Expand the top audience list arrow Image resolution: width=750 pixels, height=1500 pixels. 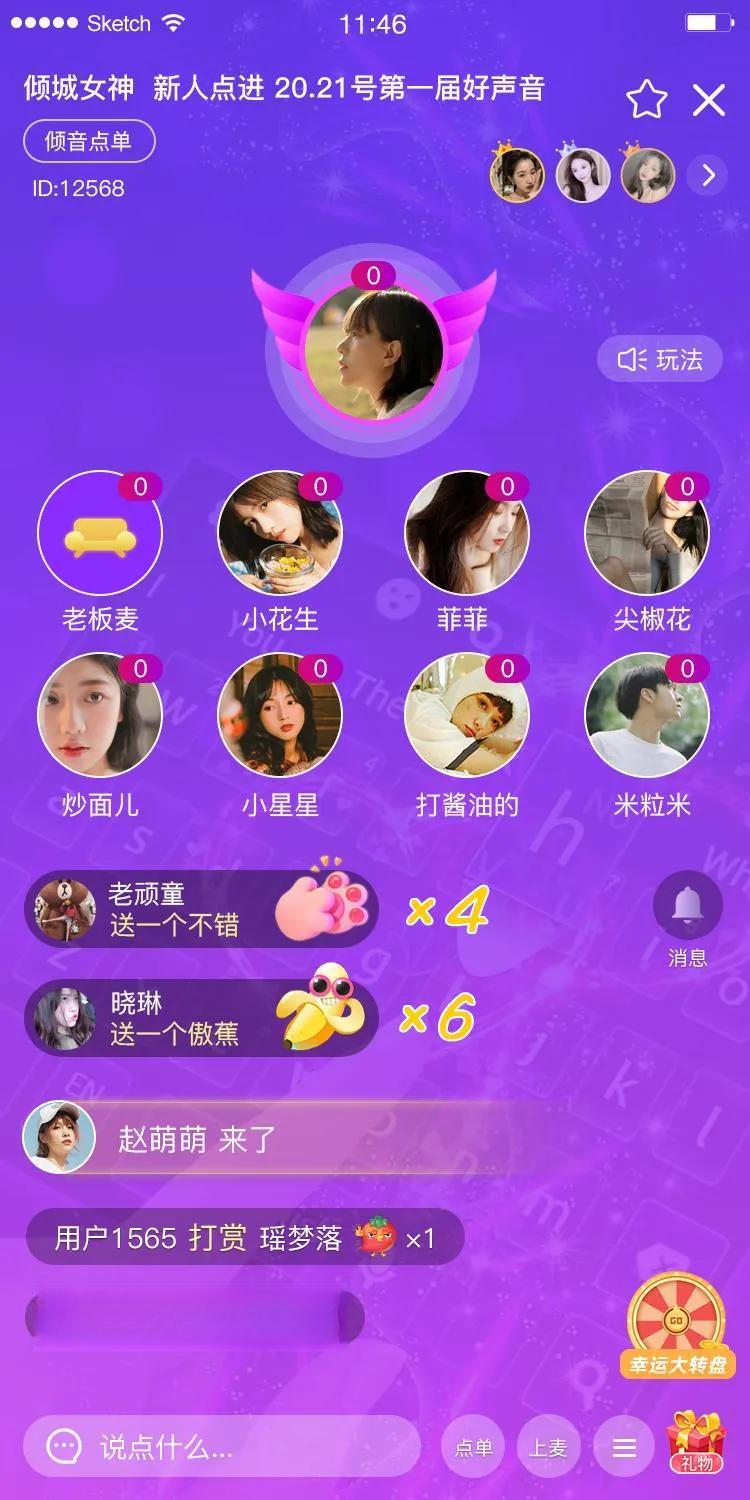[708, 176]
